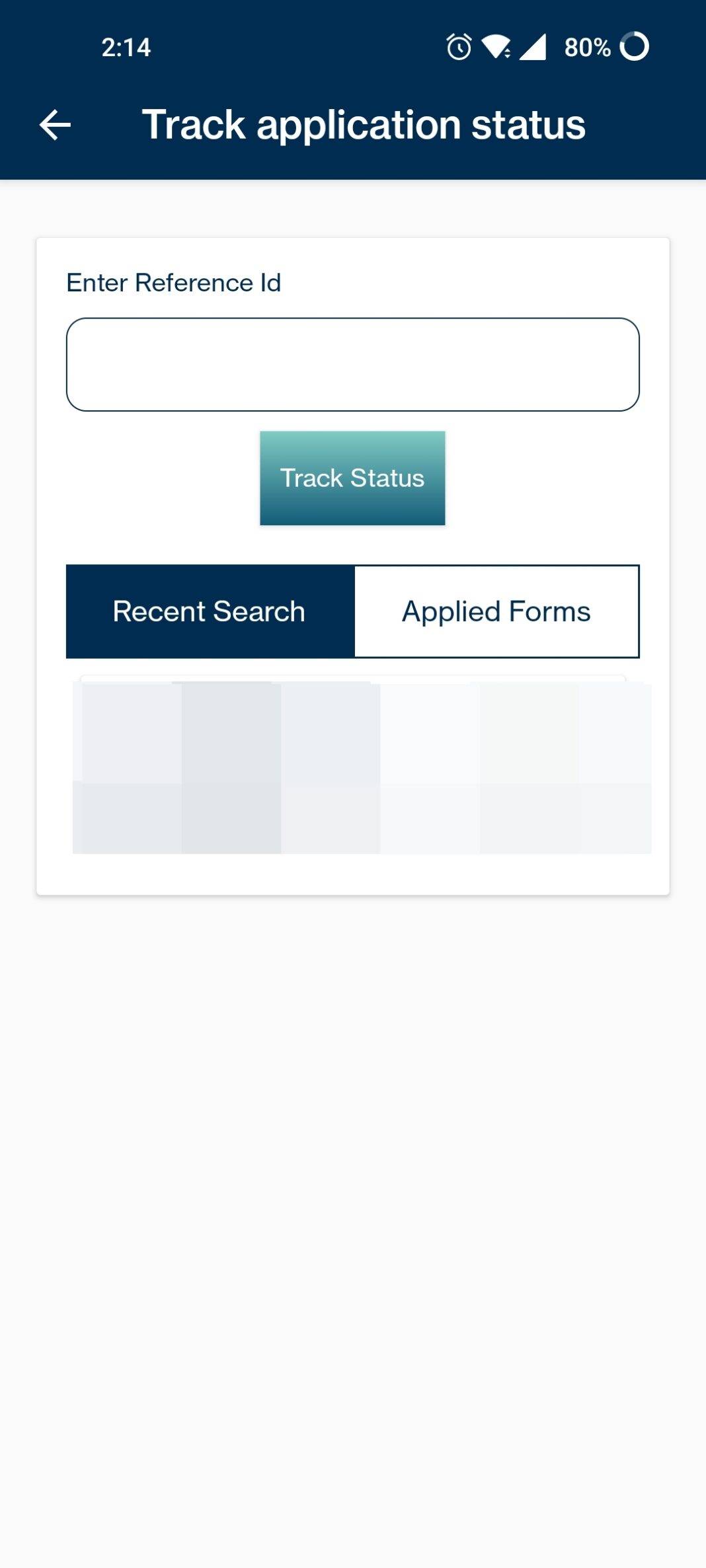The image size is (706, 1568).
Task: Tap the clock showing 2:14
Action: coord(126,48)
